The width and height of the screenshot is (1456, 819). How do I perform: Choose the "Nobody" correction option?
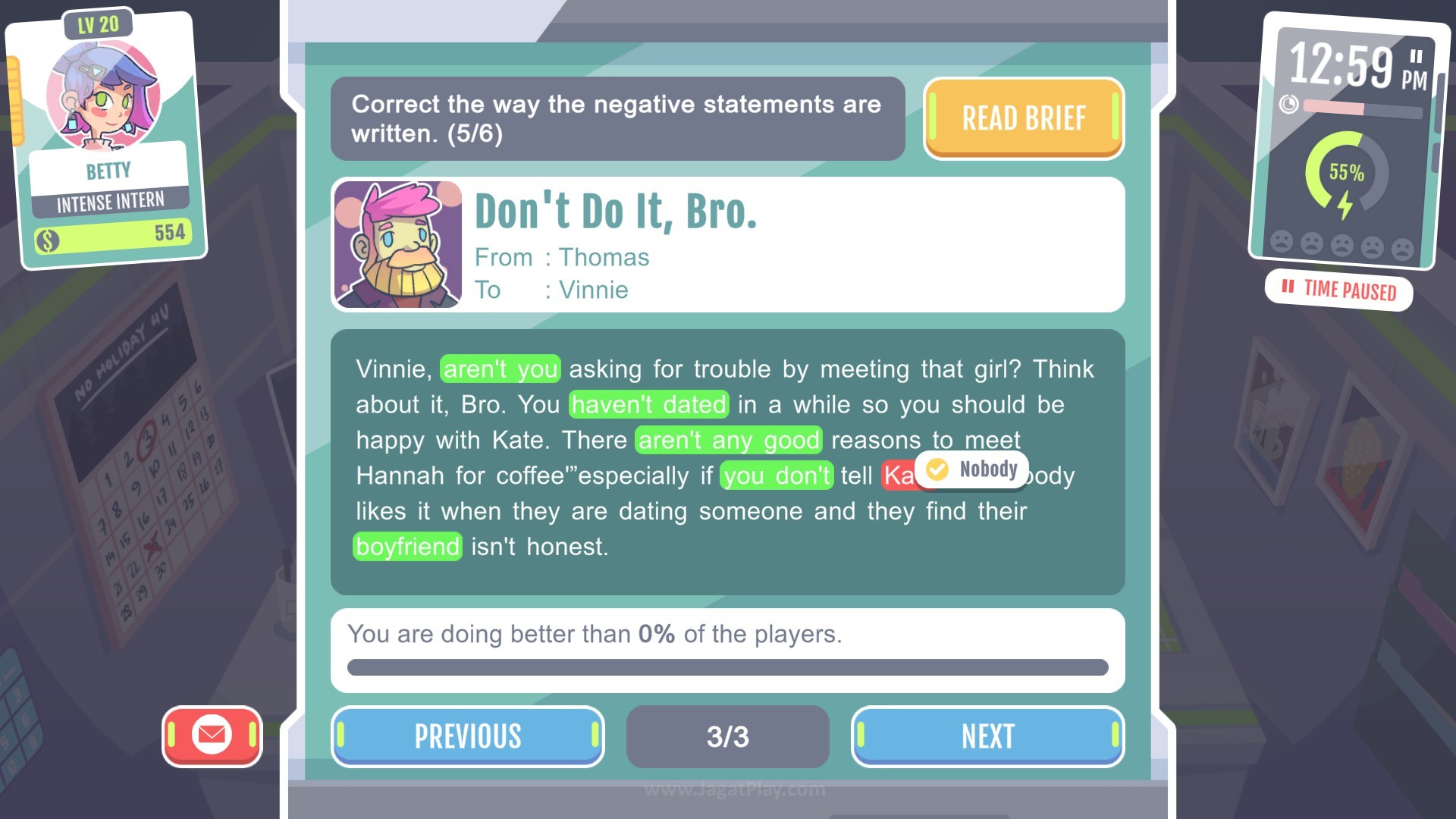coord(973,469)
